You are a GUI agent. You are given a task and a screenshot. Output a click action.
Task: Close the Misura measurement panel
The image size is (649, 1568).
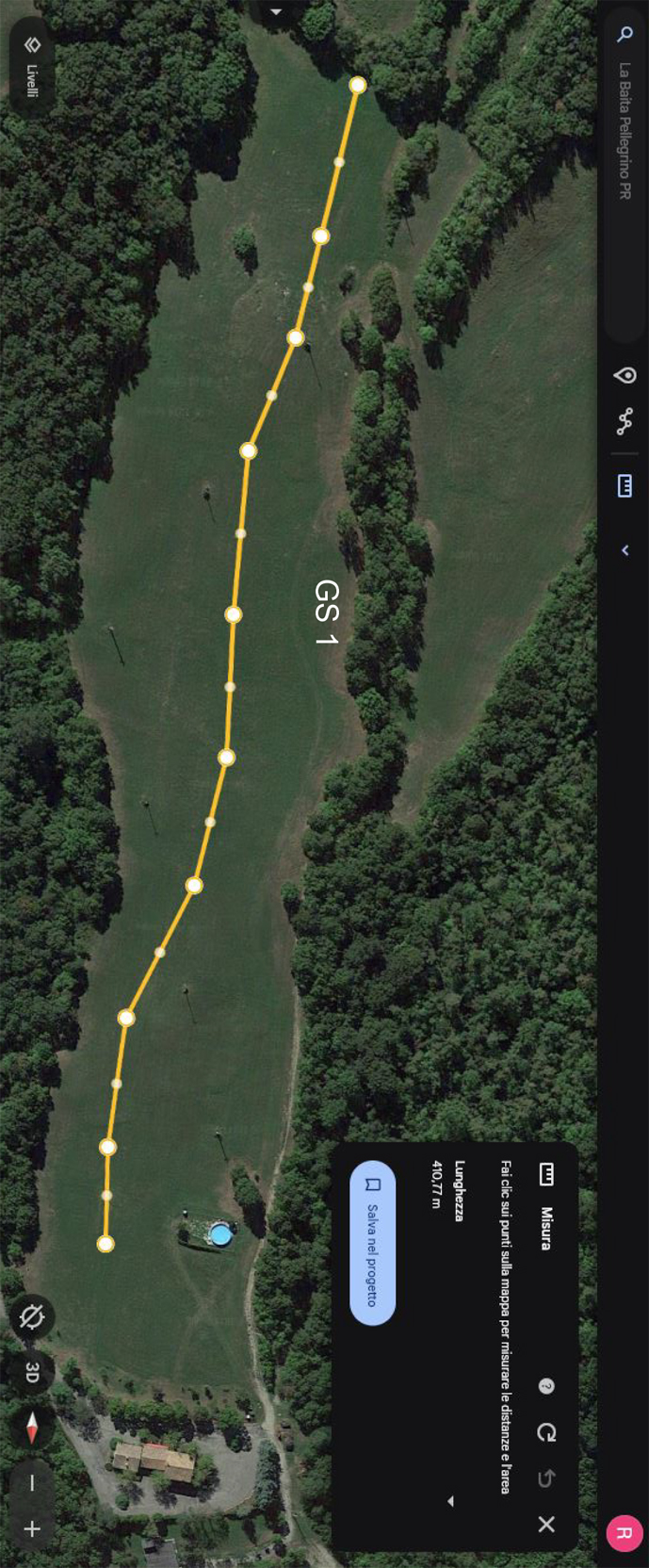(545, 1524)
